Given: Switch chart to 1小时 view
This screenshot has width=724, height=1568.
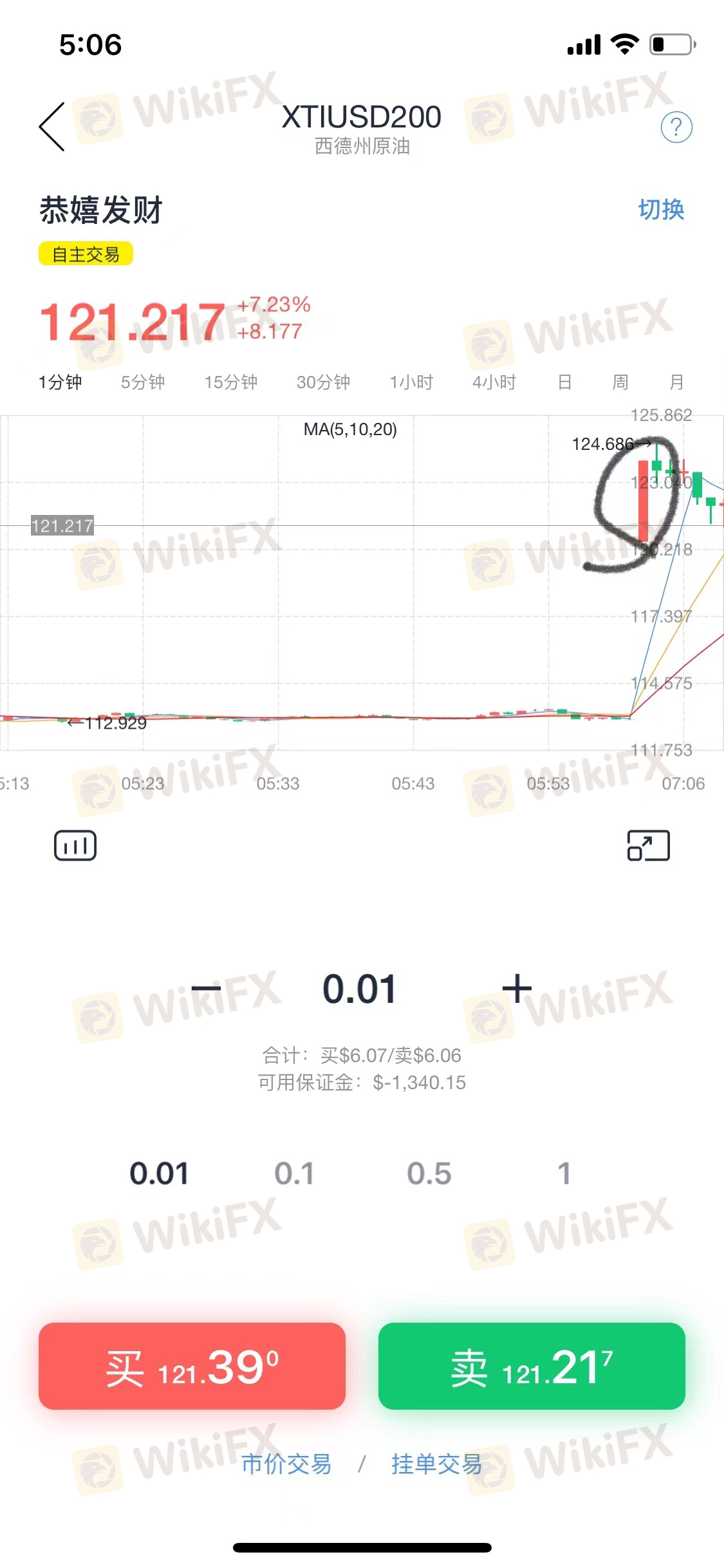Looking at the screenshot, I should (x=412, y=382).
